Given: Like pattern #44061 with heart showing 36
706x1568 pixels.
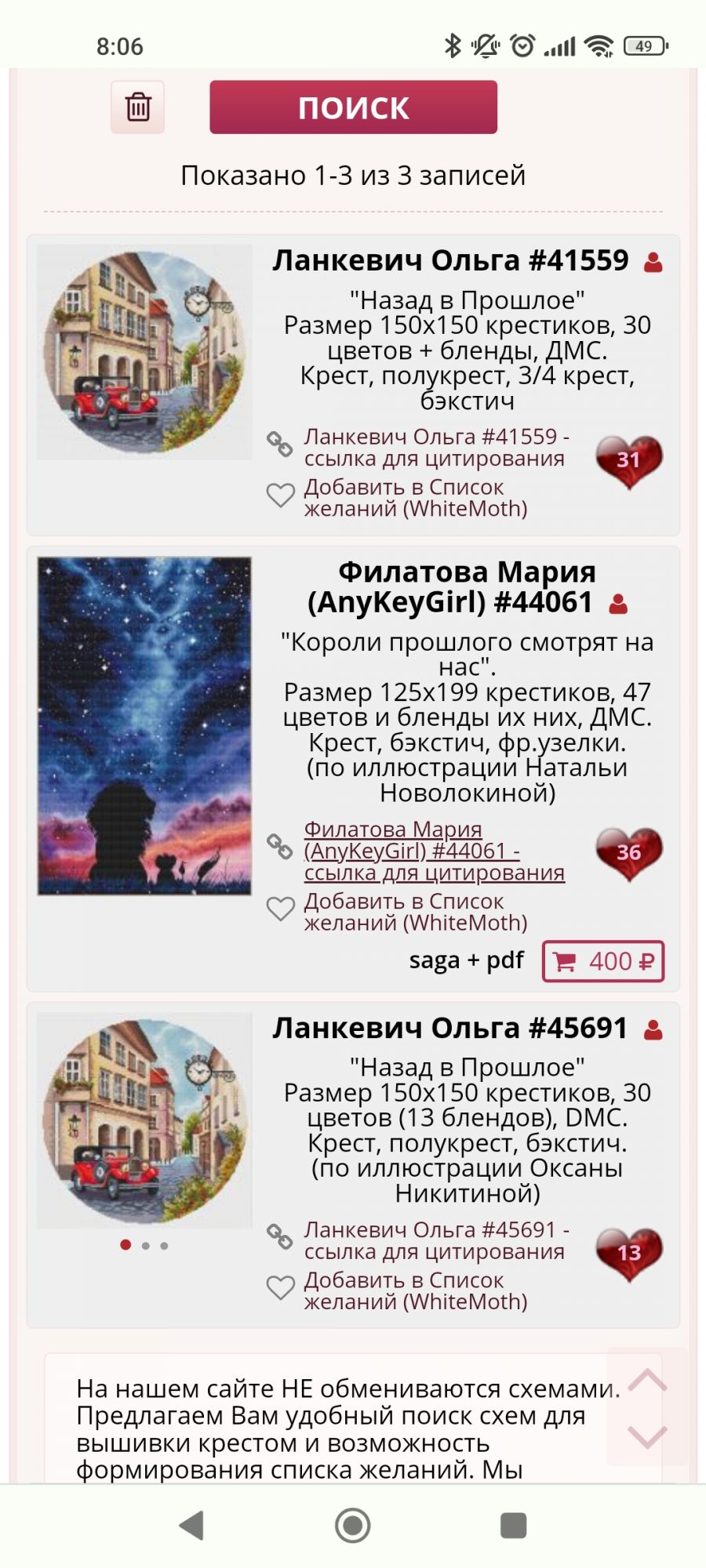Looking at the screenshot, I should tap(629, 853).
